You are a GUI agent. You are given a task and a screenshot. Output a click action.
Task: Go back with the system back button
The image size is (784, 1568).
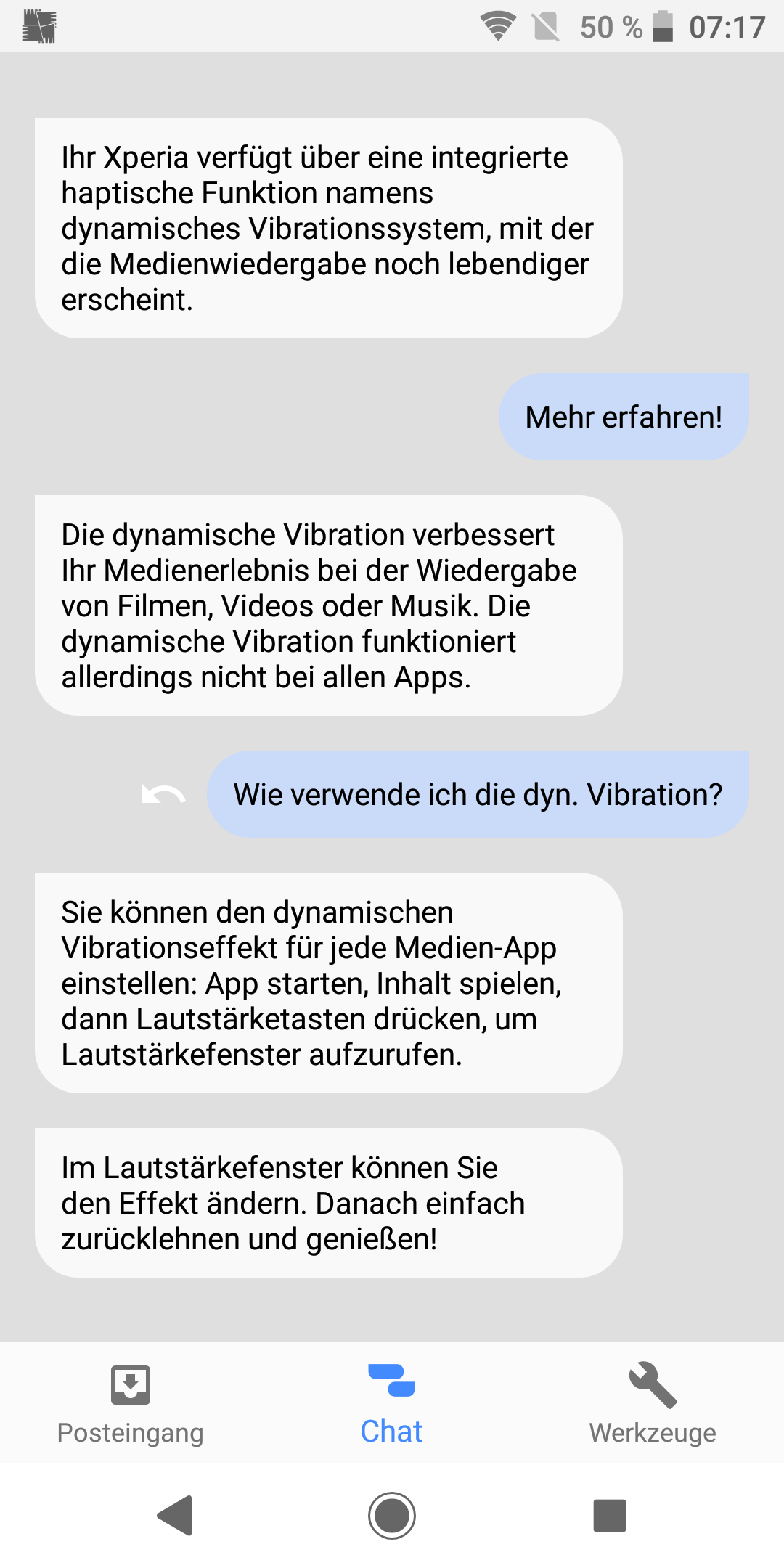(175, 1515)
